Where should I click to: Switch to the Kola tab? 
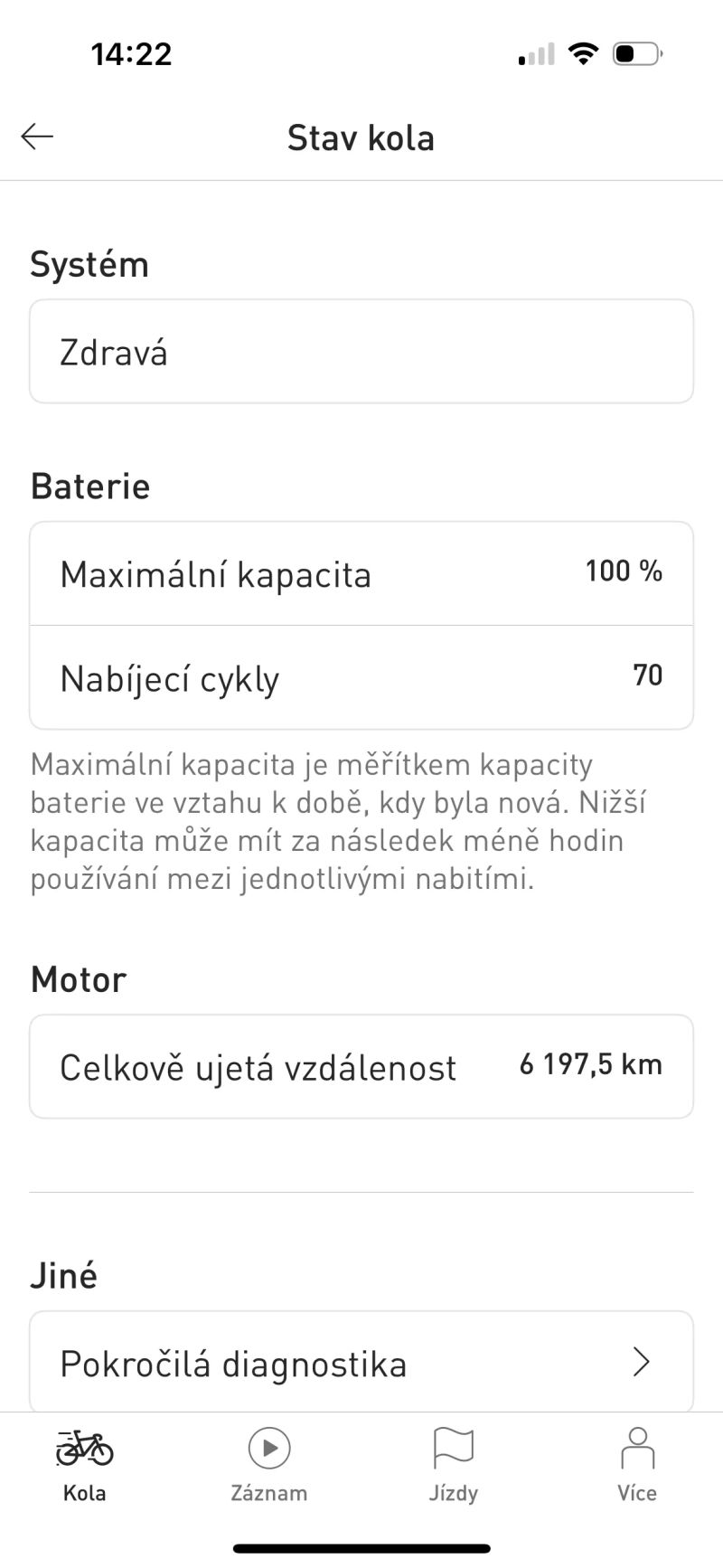85,1465
